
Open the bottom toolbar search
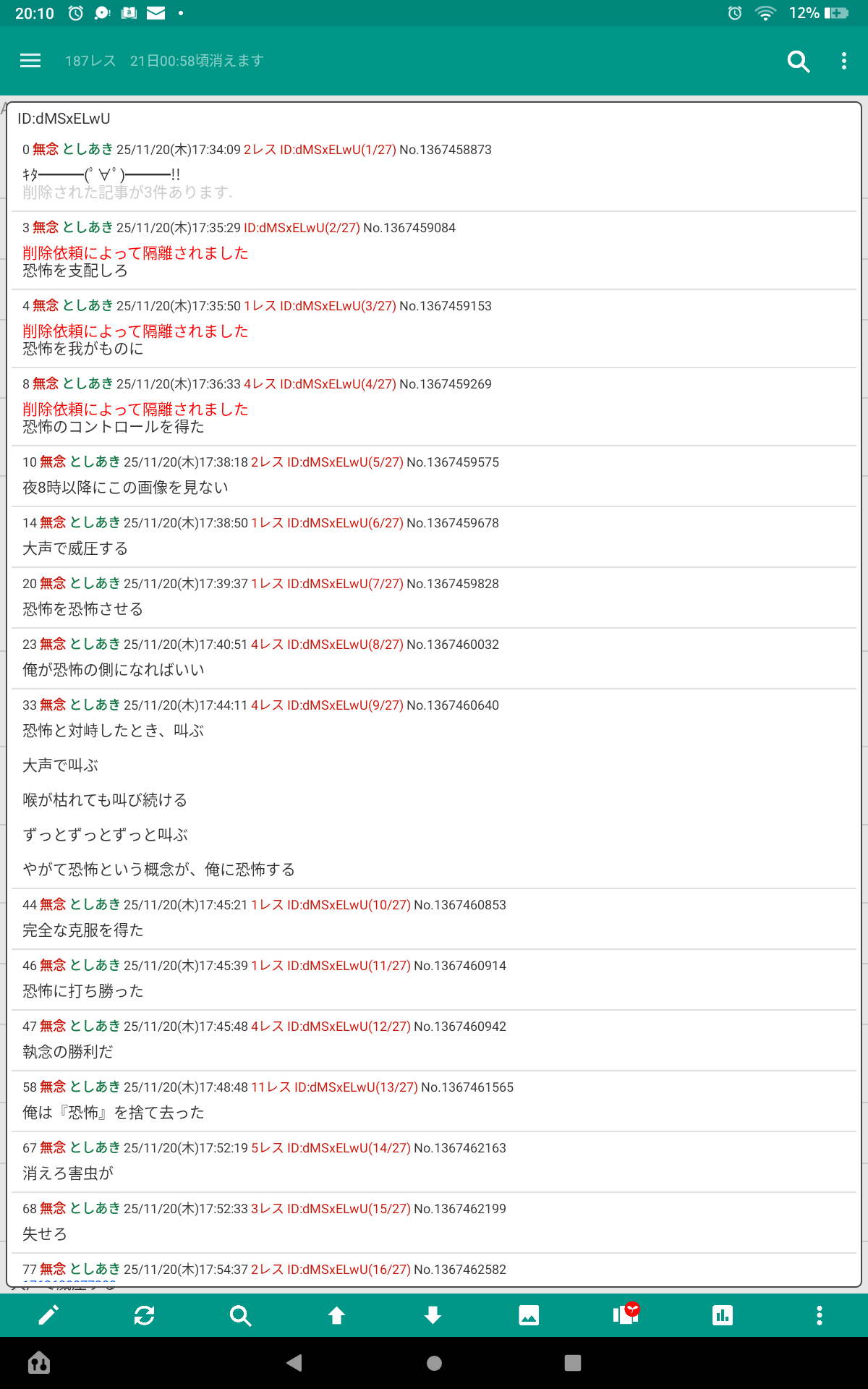tap(240, 1315)
